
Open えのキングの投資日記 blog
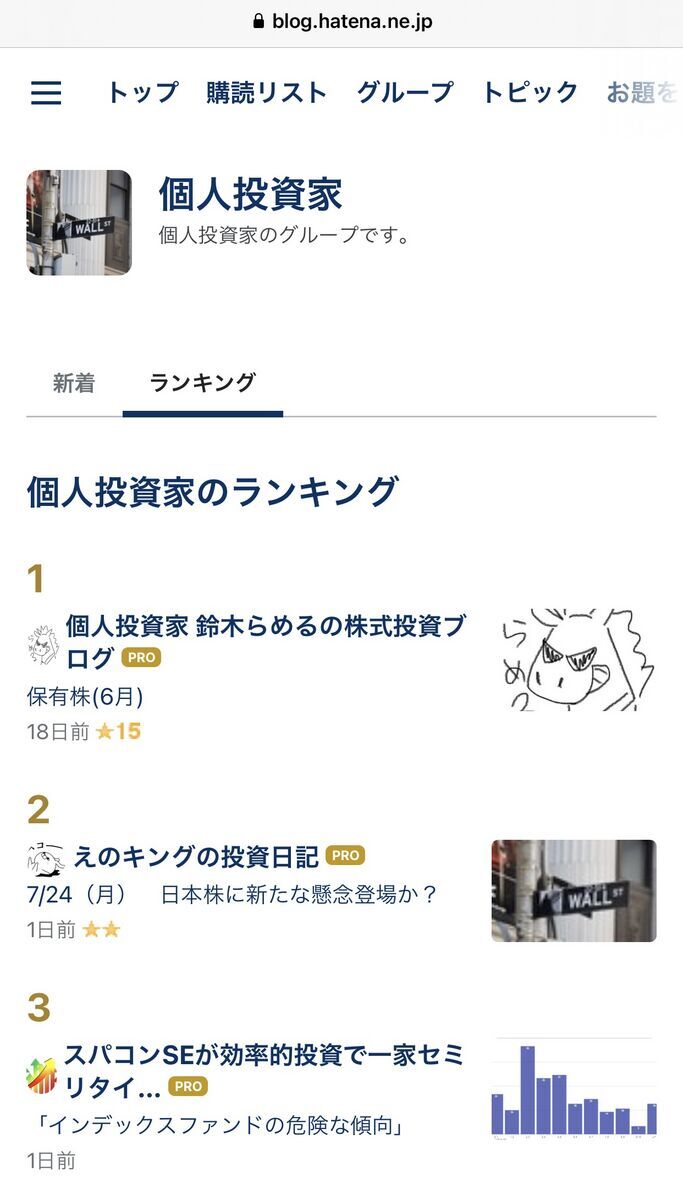pyautogui.click(x=196, y=856)
